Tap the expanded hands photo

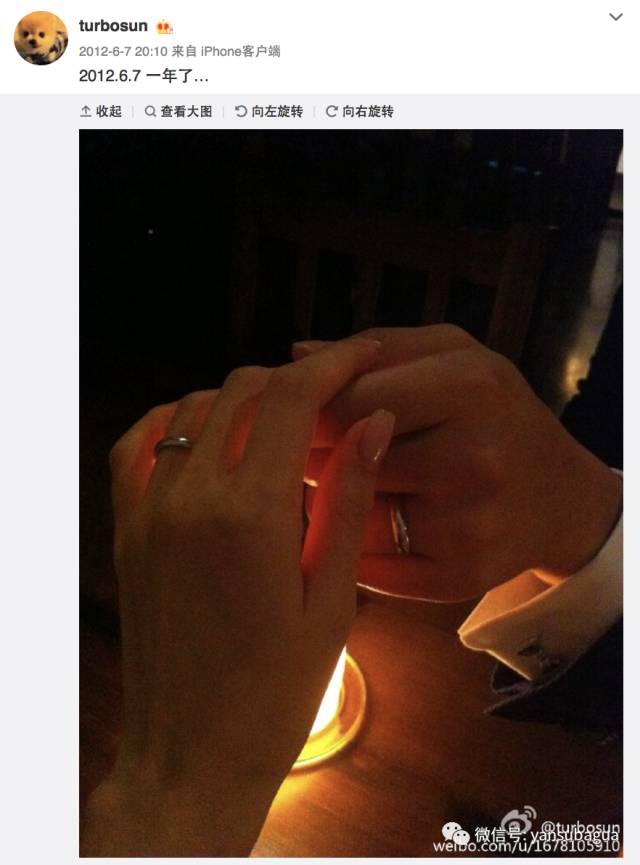click(x=350, y=490)
